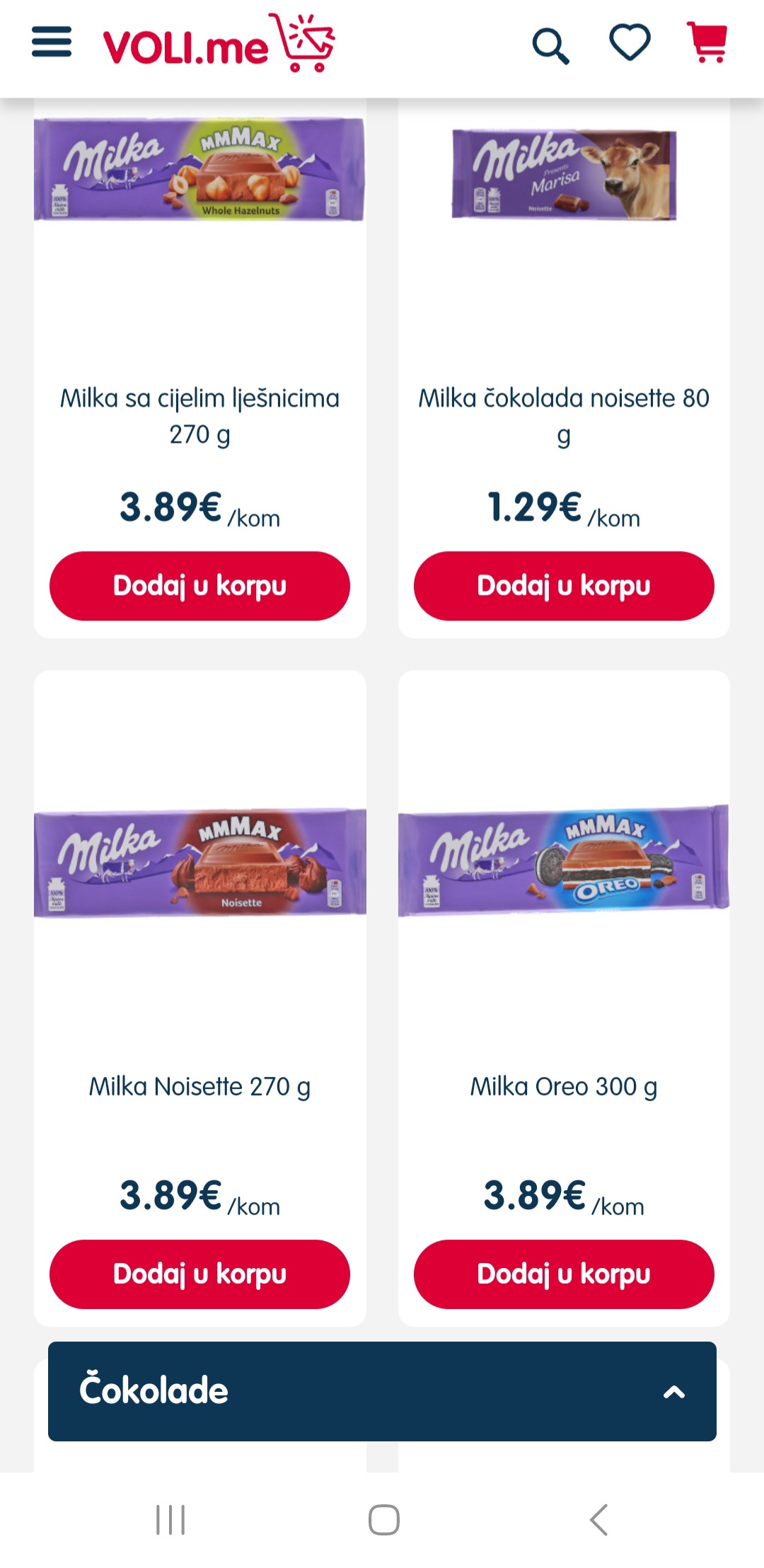This screenshot has width=764, height=1568.
Task: Go back using system back button
Action: [598, 1519]
